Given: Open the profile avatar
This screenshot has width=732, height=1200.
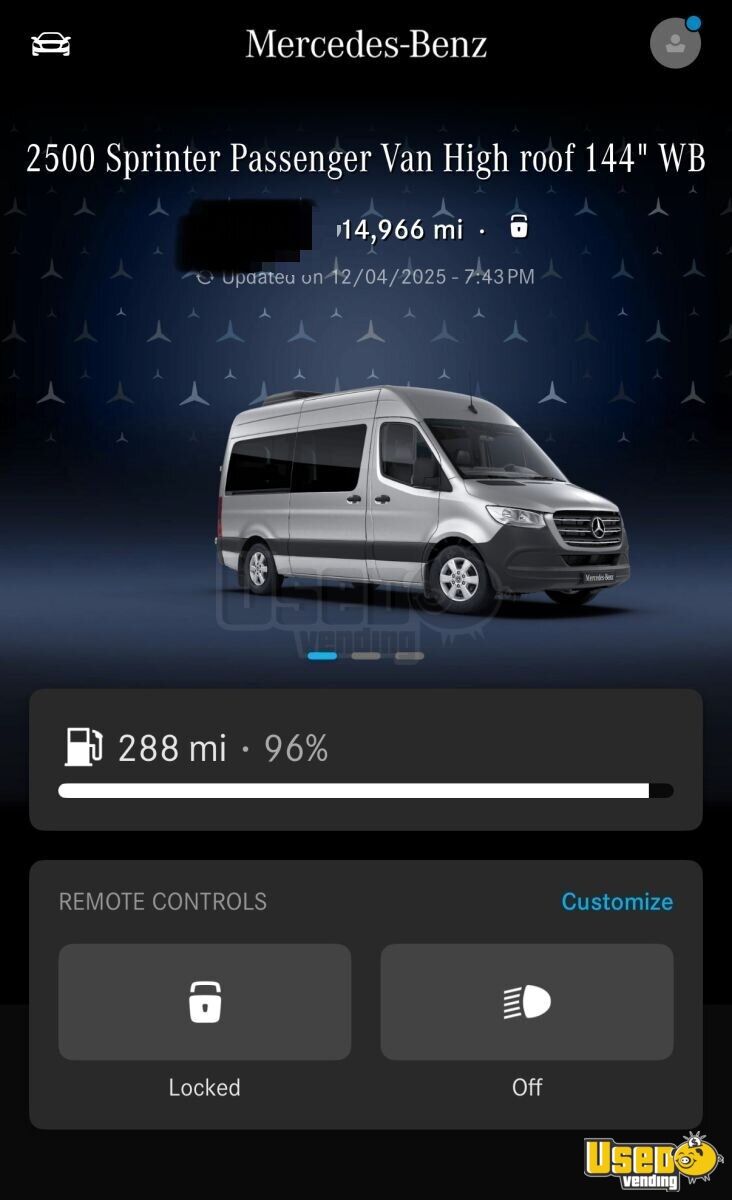Looking at the screenshot, I should pyautogui.click(x=675, y=43).
